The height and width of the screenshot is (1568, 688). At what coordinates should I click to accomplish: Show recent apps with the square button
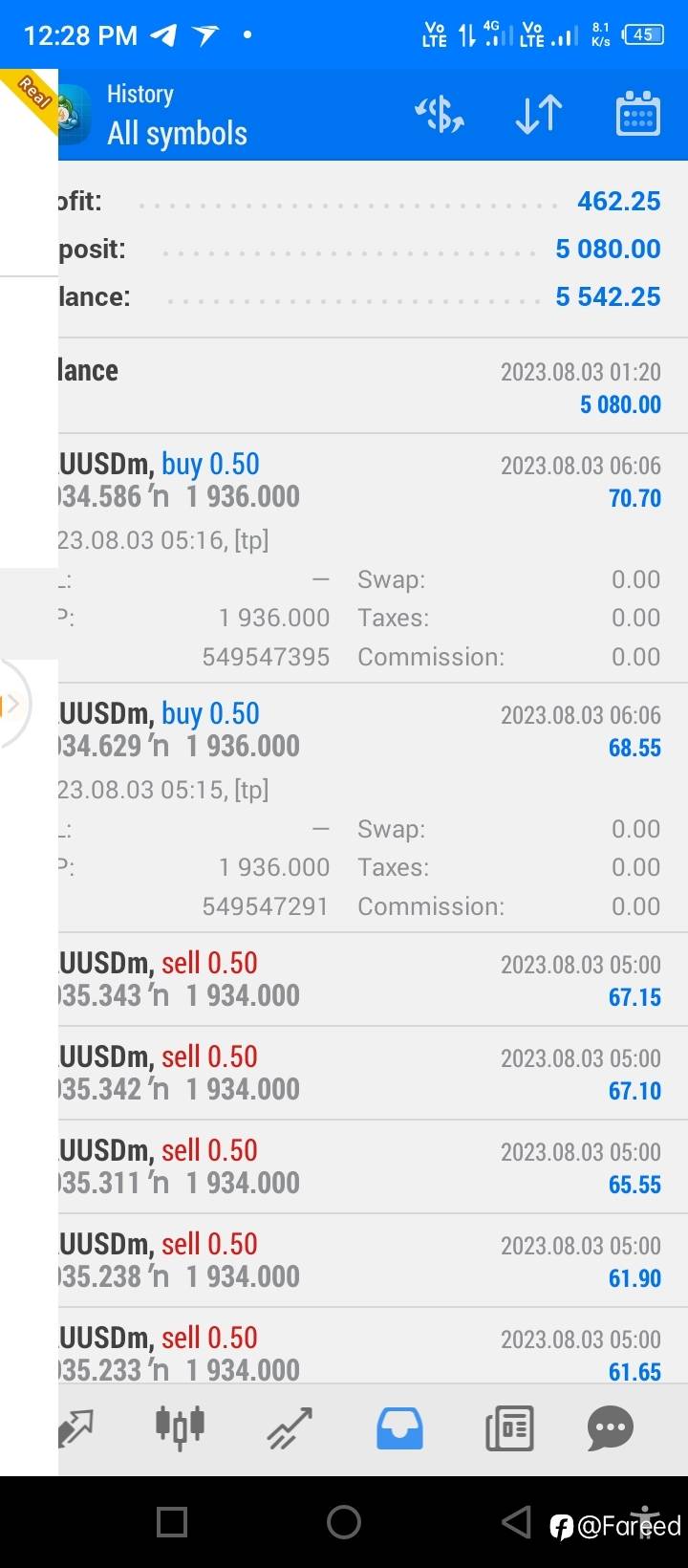(172, 1522)
